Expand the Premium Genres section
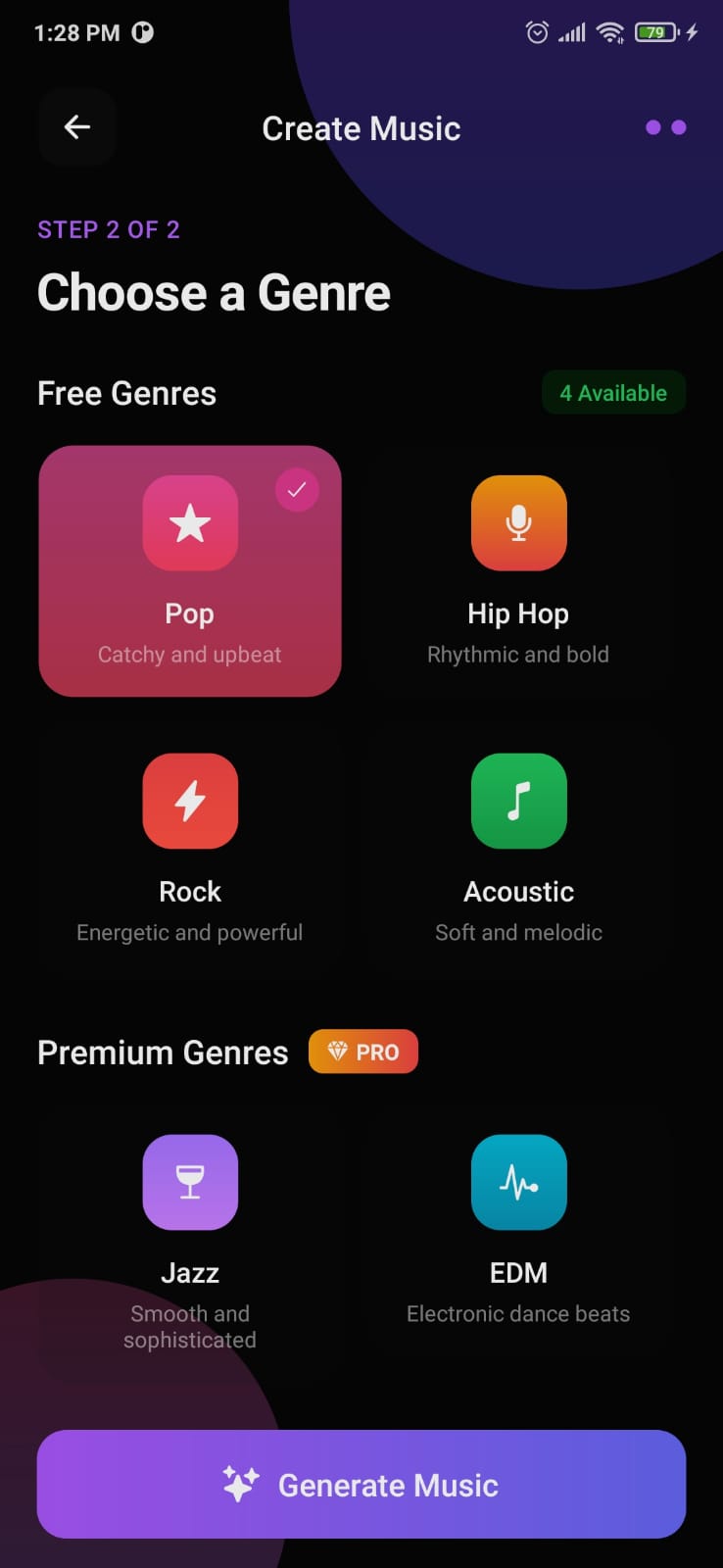This screenshot has width=723, height=1568. pos(163,1053)
